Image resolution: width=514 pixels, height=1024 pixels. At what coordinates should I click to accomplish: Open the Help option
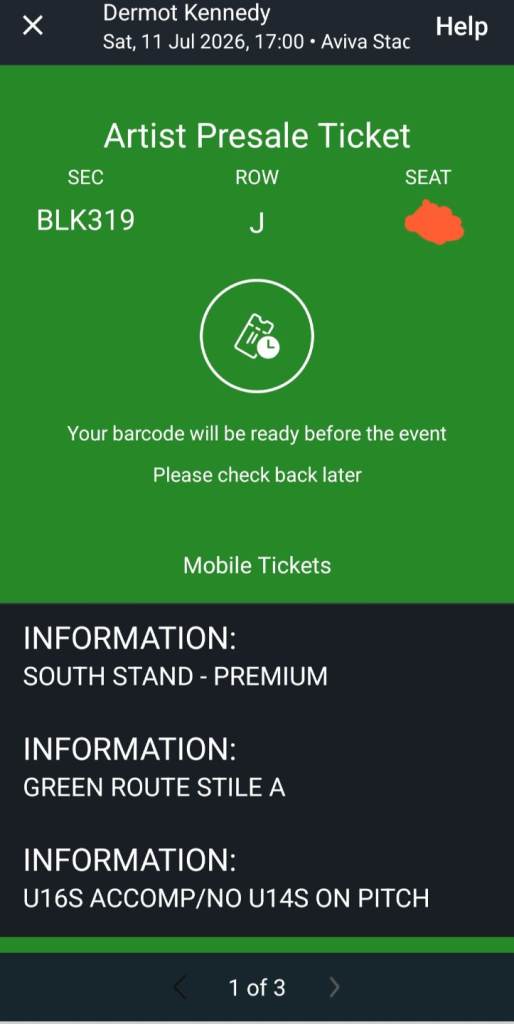[x=462, y=27]
